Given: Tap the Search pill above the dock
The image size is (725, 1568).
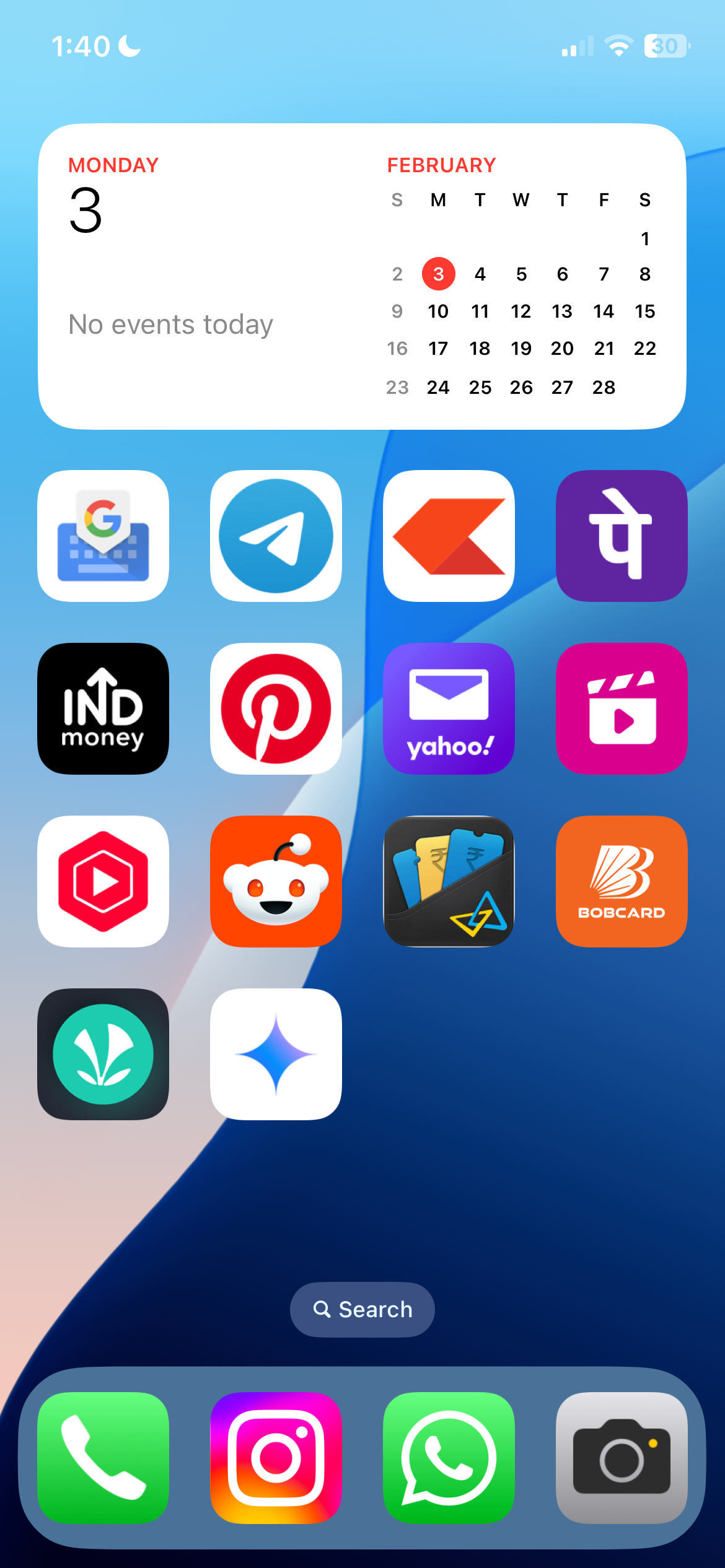Looking at the screenshot, I should click(362, 1309).
